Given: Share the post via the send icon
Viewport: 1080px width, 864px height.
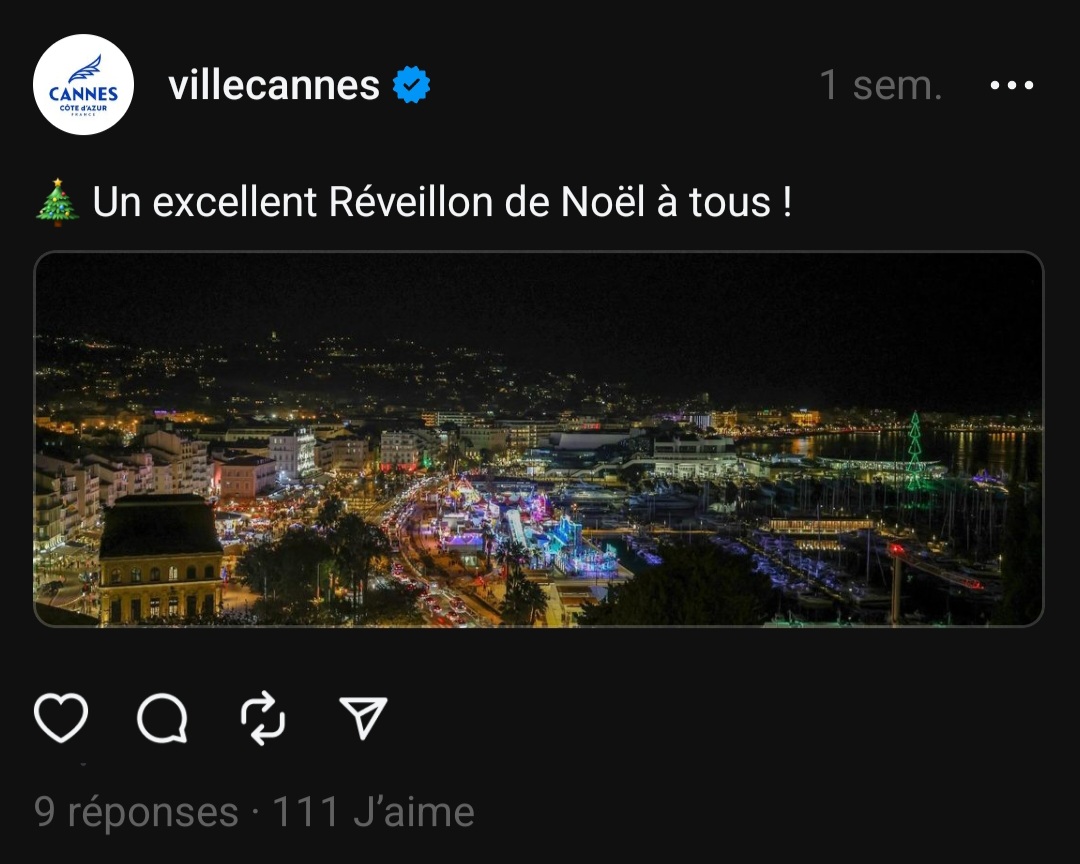Looking at the screenshot, I should click(363, 718).
